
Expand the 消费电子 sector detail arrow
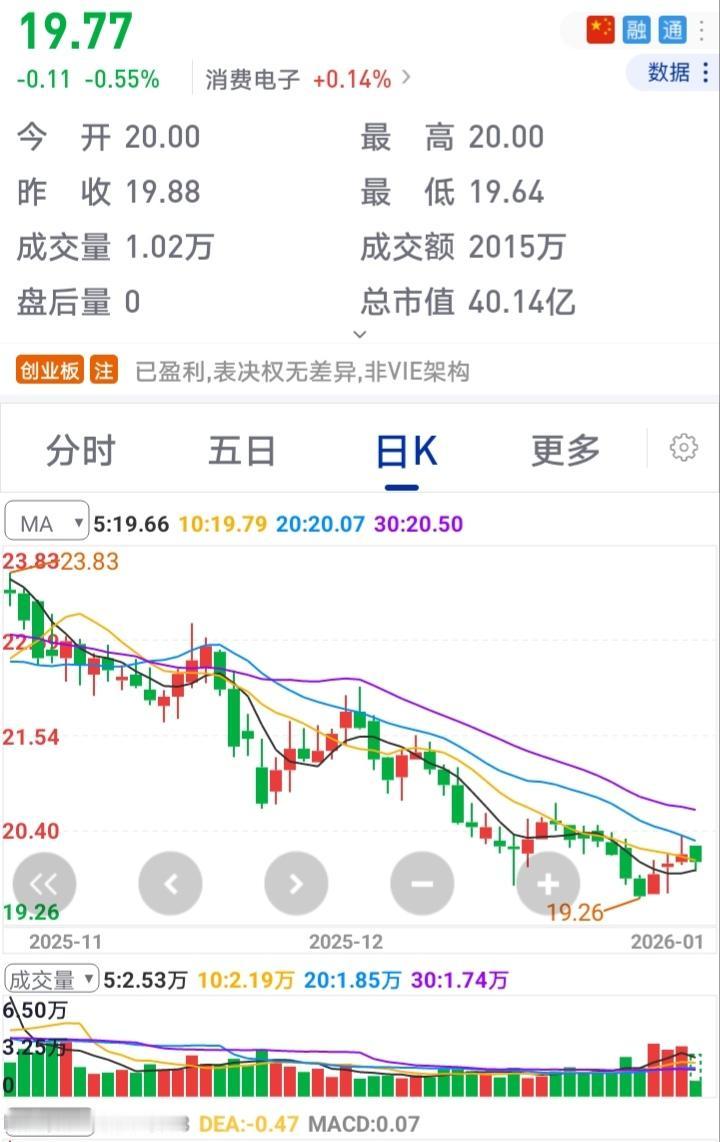pyautogui.click(x=404, y=78)
